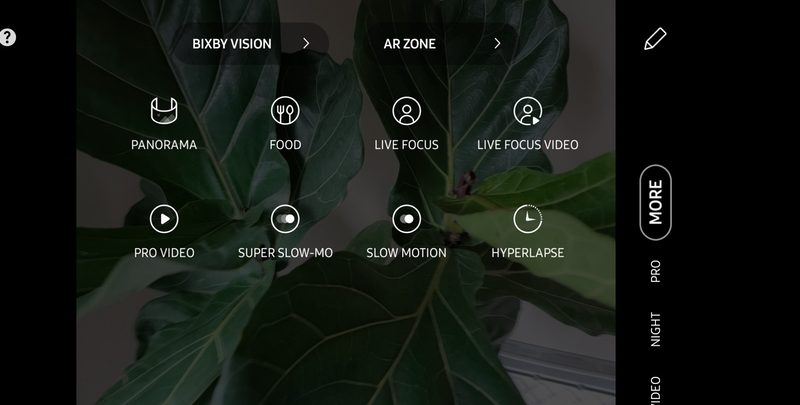Switch to Food mode
Image resolution: width=800 pixels, height=405 pixels.
point(285,123)
